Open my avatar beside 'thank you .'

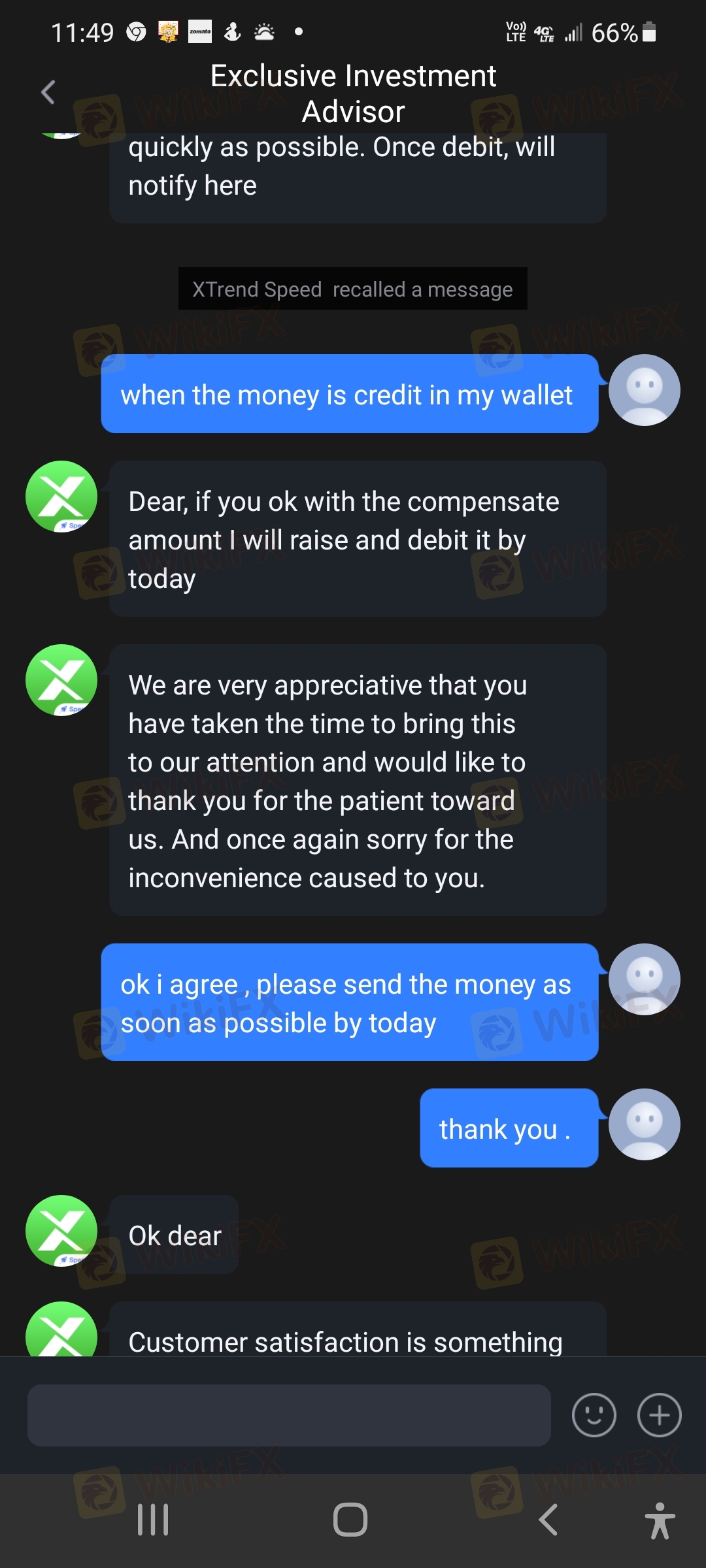(x=644, y=1124)
